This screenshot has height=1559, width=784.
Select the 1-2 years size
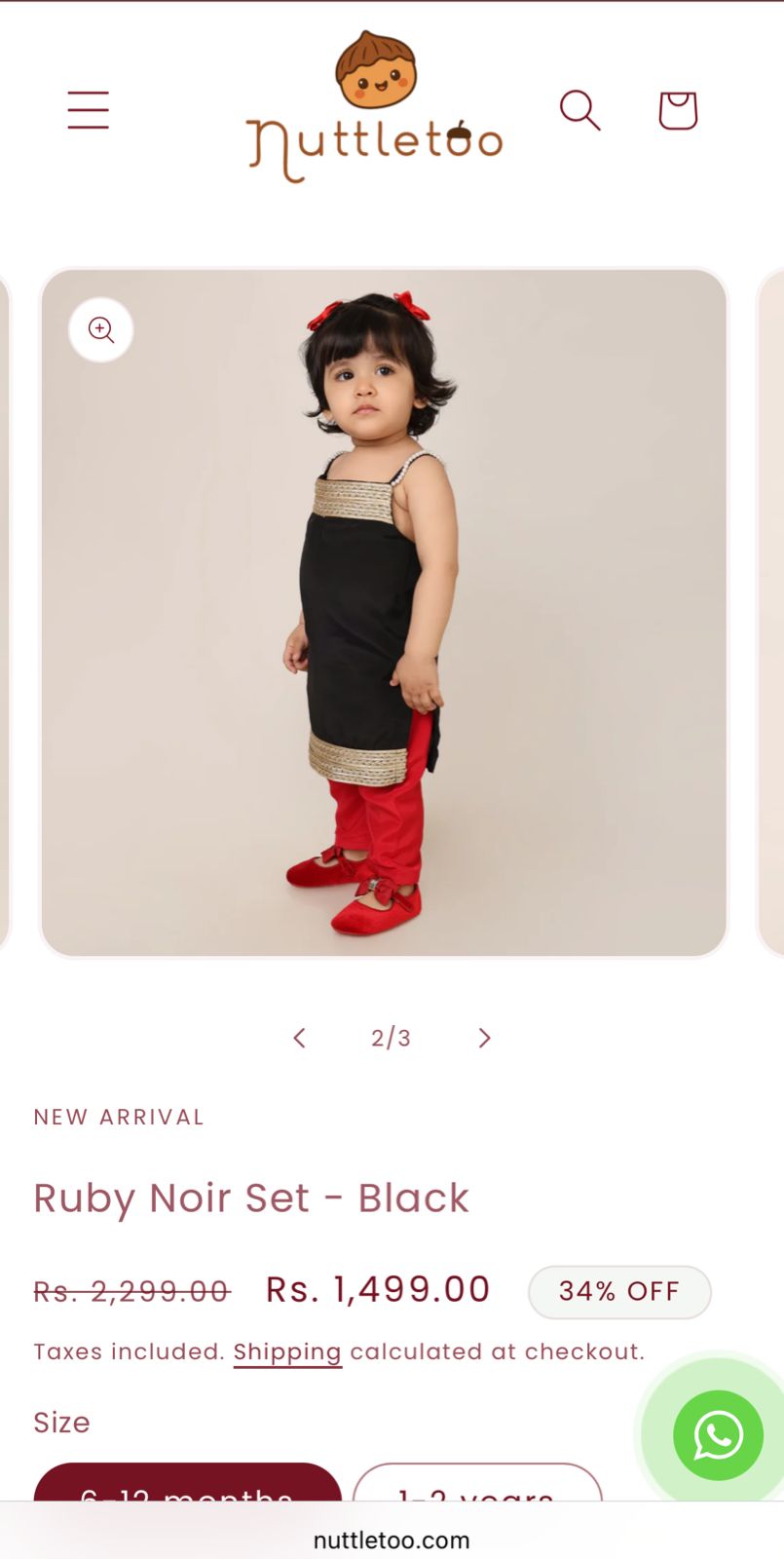coord(477,1485)
